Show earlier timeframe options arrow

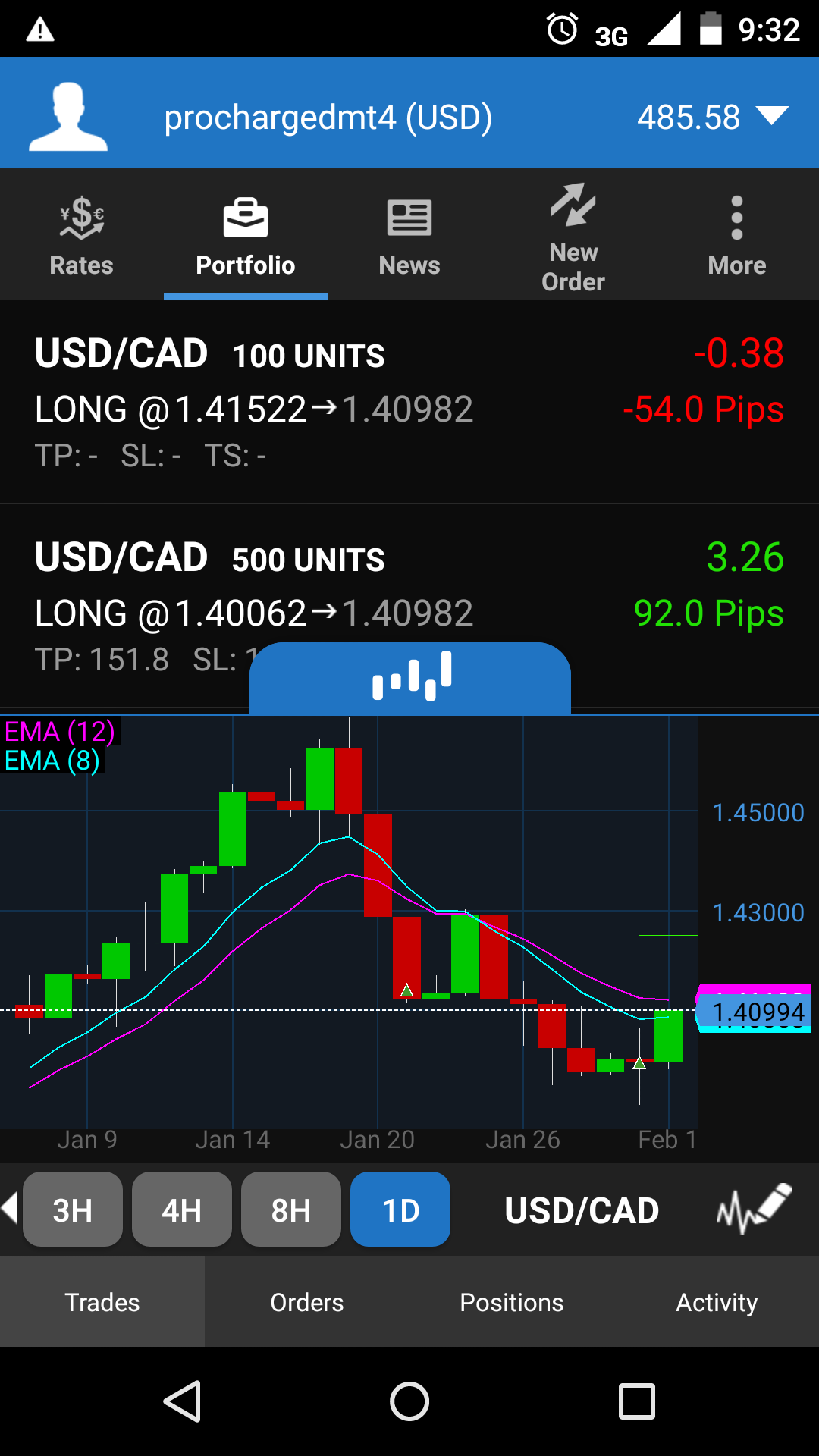pos(10,1207)
